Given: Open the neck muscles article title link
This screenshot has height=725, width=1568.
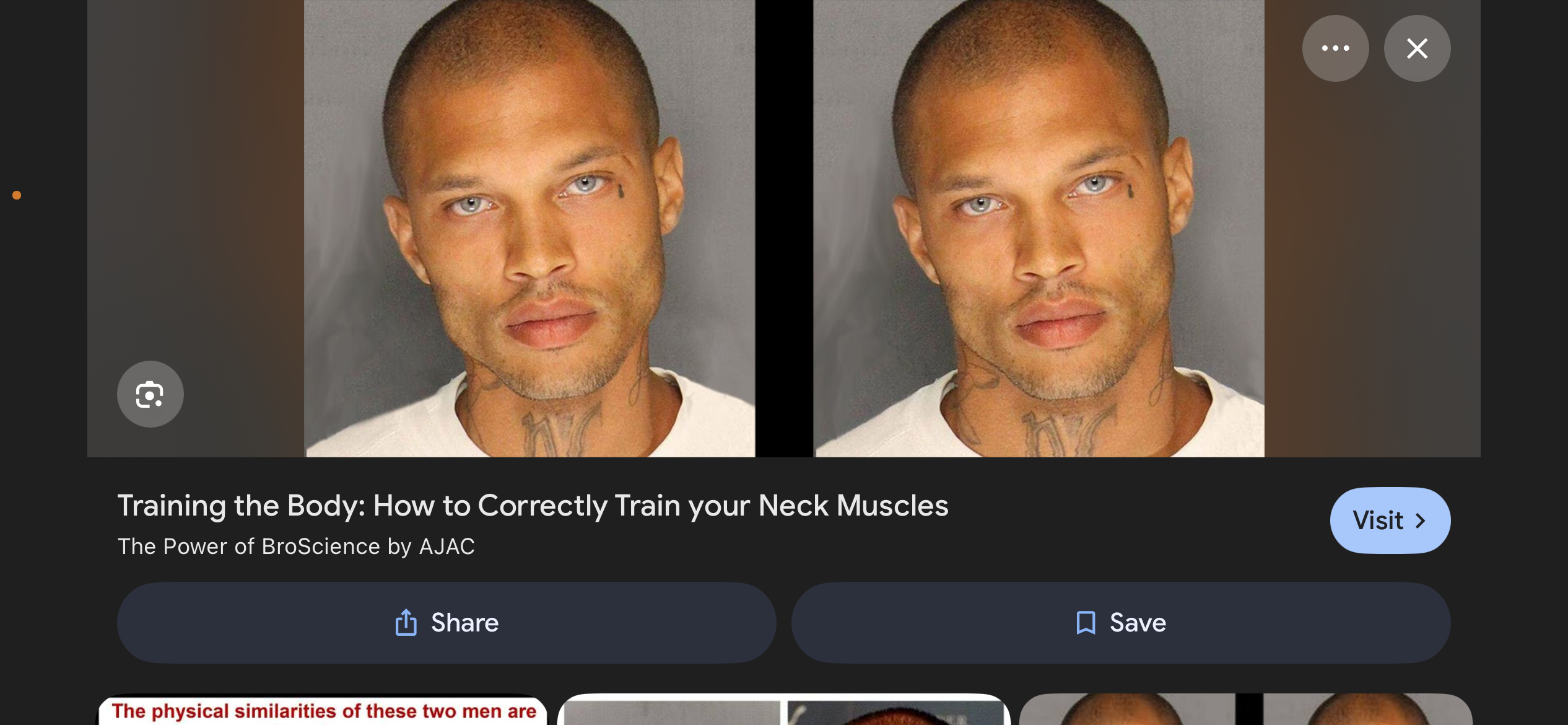Looking at the screenshot, I should [x=533, y=506].
